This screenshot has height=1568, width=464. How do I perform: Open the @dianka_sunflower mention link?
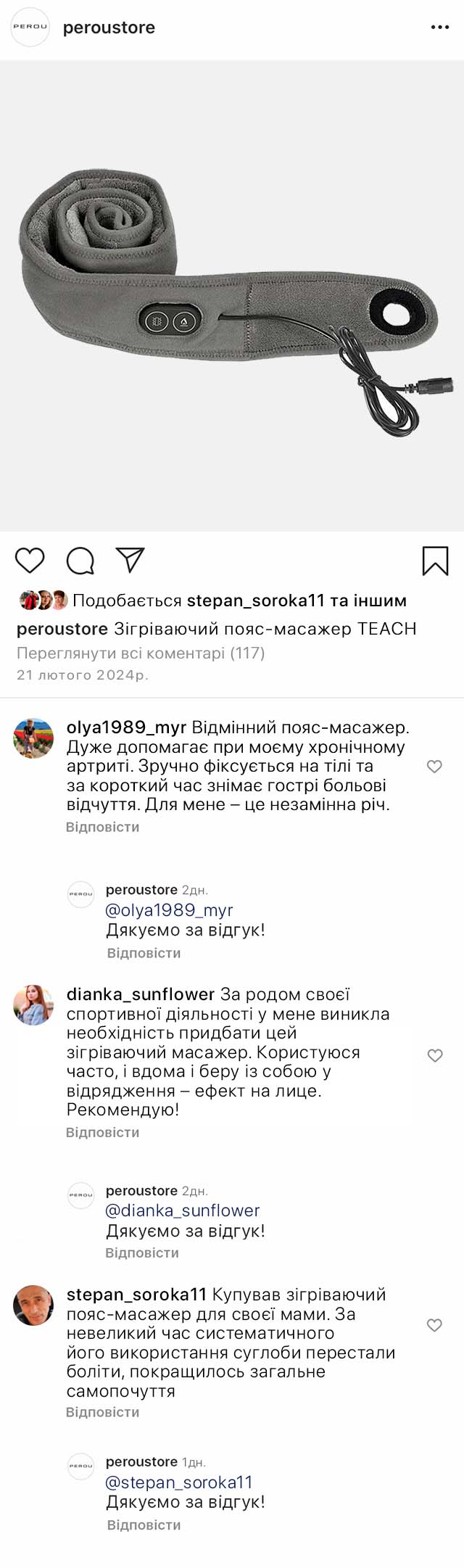point(183,1210)
